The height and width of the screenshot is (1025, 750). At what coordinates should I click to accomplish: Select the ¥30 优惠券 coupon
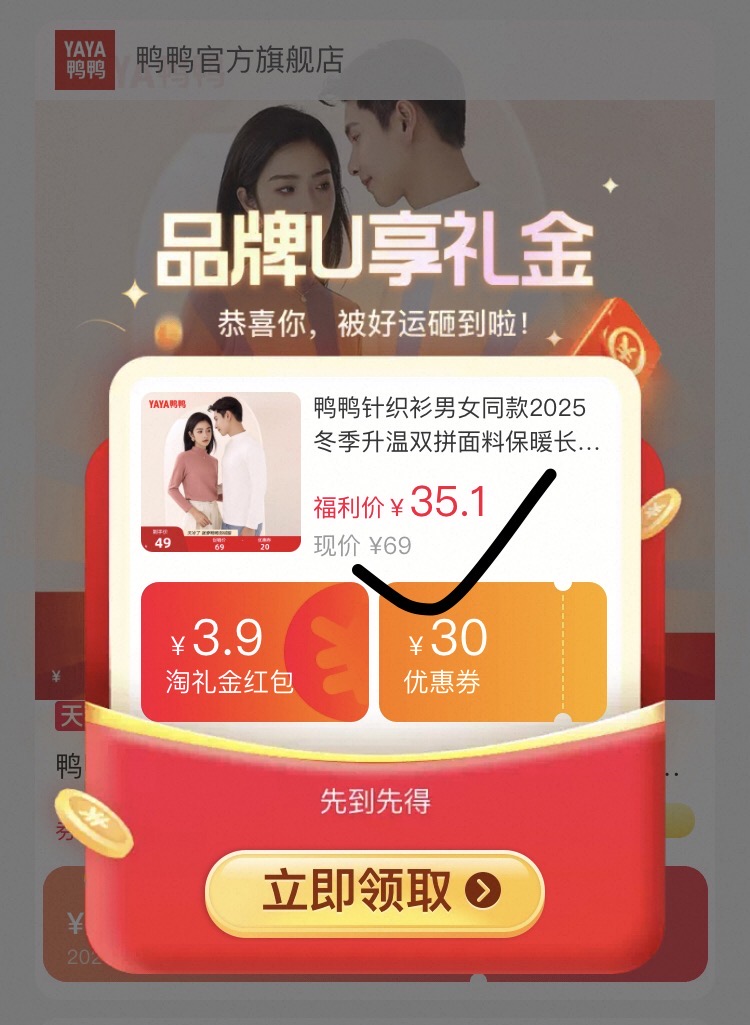point(492,651)
